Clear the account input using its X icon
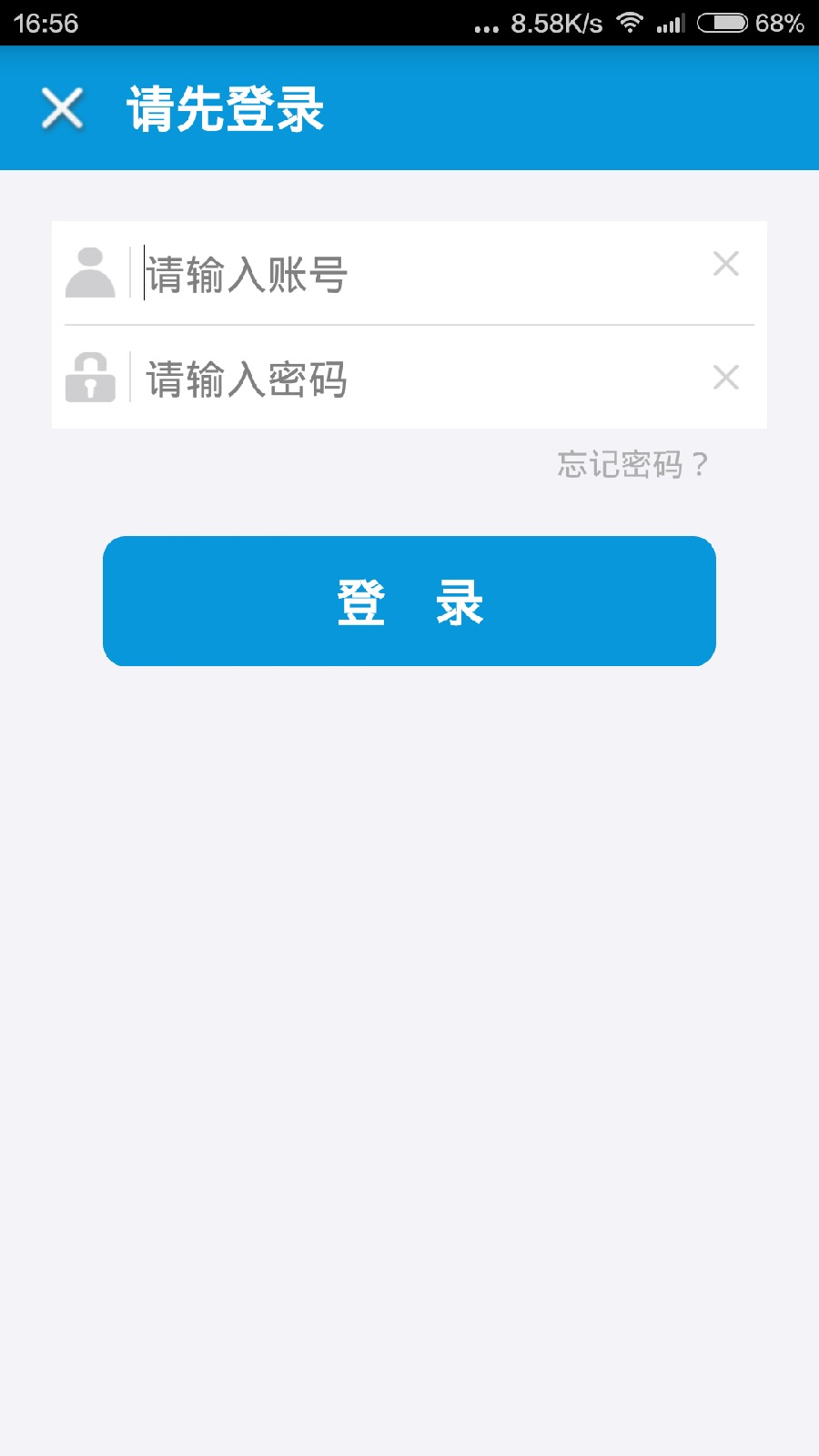Screen dimensions: 819x1456 coord(725,264)
